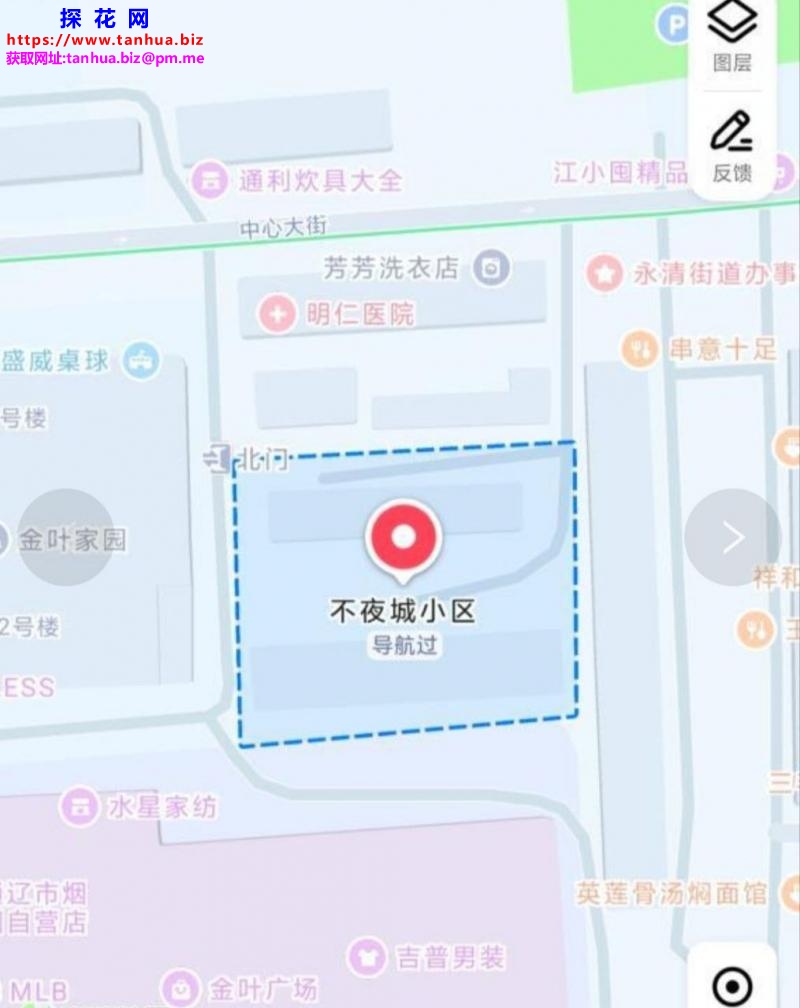Tap the 通利炊具大全 shop marker
The width and height of the screenshot is (800, 1008).
tap(210, 181)
